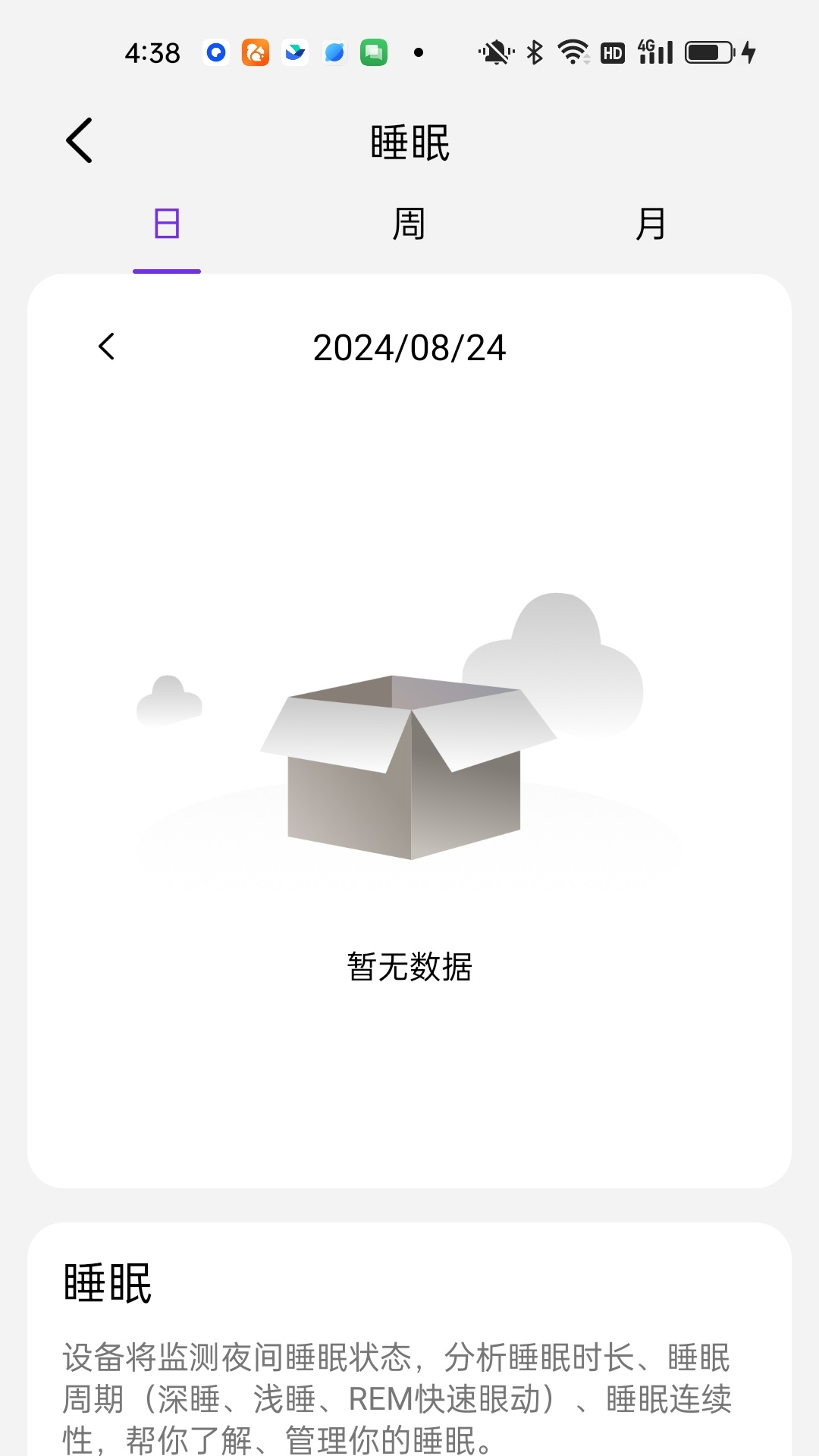Screen dimensions: 819x1456
Task: Switch to the 周 weekly sleep tab
Action: point(409,224)
